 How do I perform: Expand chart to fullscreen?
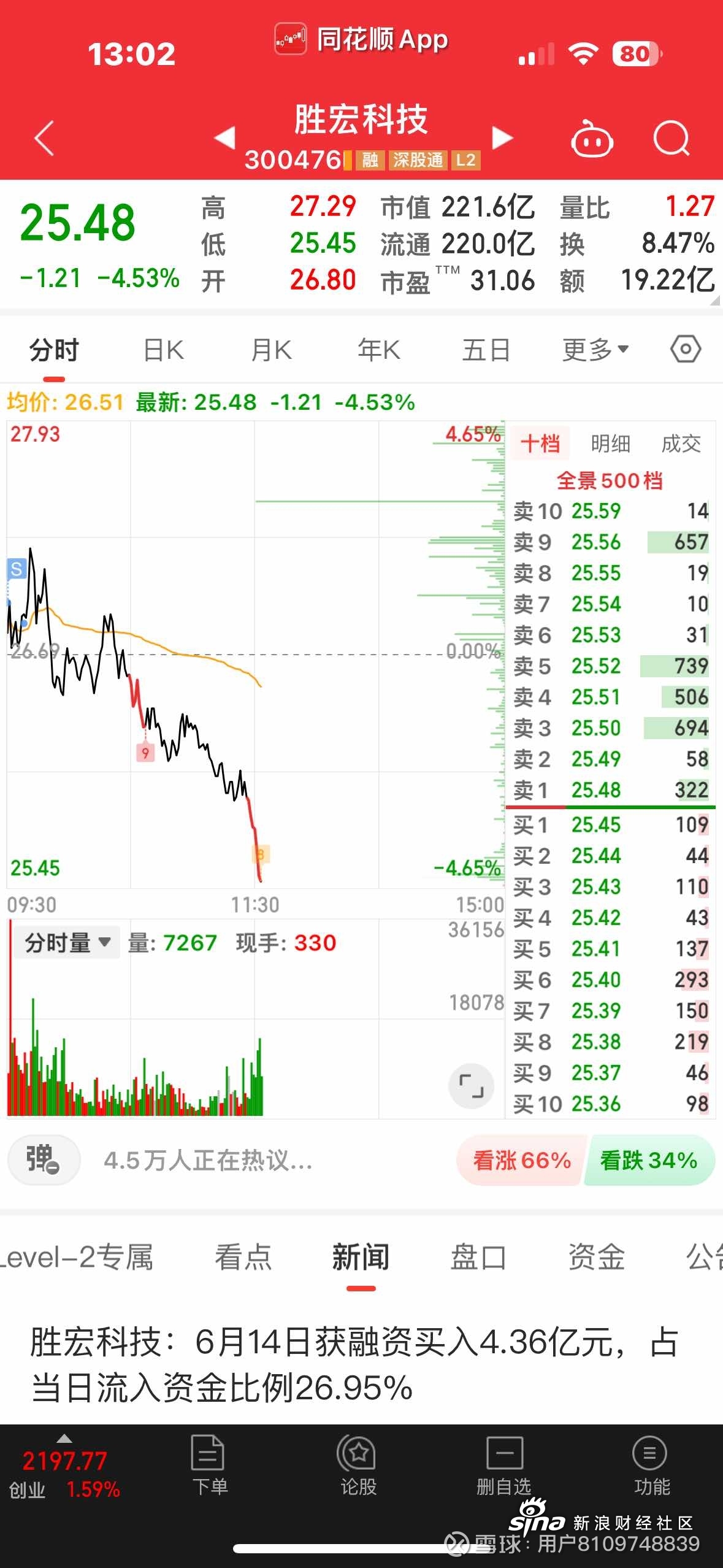pos(471,1086)
